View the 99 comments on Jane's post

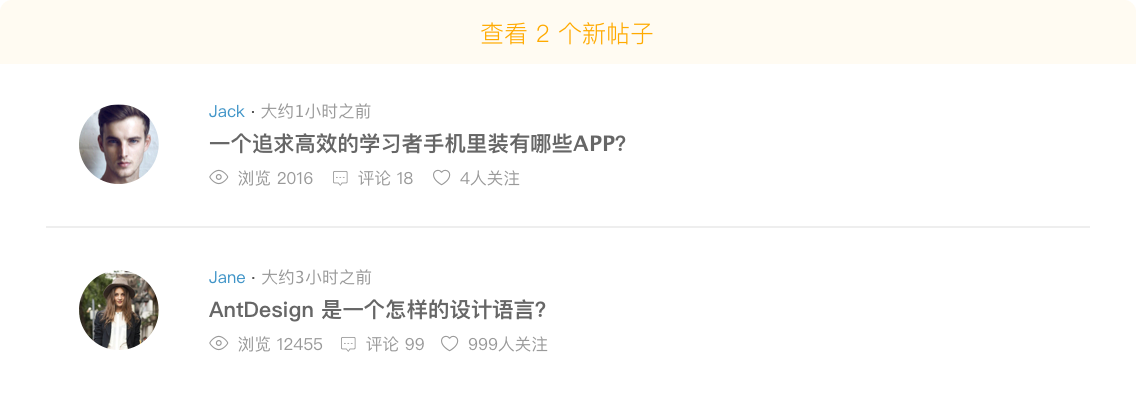(x=383, y=344)
